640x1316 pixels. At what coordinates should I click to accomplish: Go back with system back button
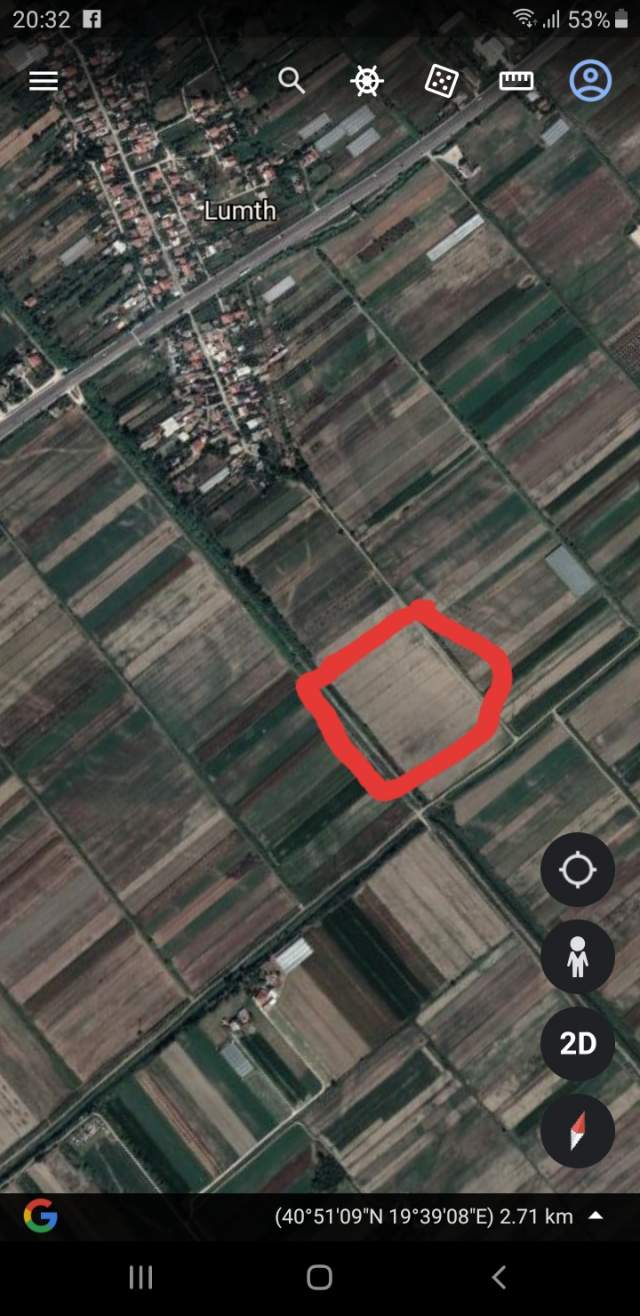499,1277
